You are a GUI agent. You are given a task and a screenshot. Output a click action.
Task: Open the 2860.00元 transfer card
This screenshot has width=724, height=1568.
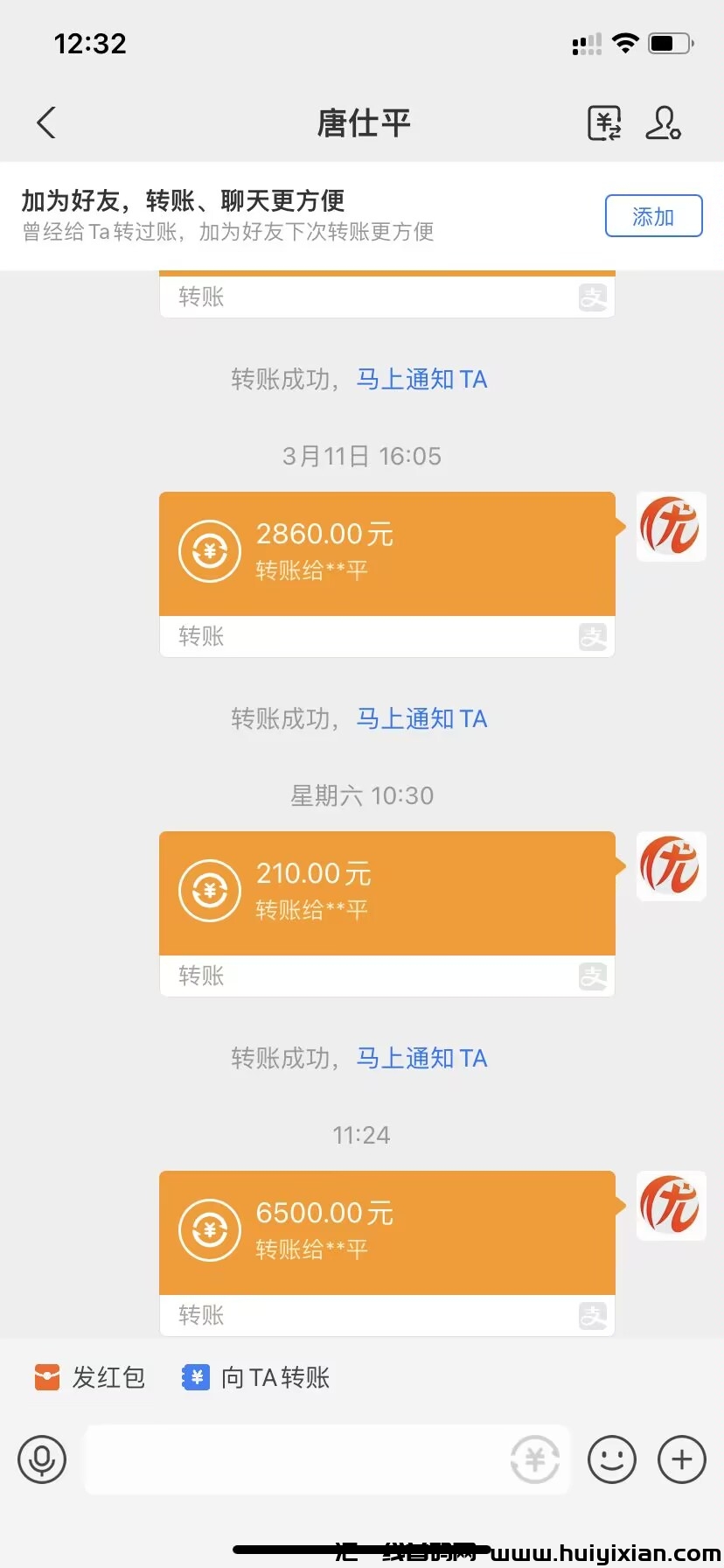pyautogui.click(x=386, y=552)
